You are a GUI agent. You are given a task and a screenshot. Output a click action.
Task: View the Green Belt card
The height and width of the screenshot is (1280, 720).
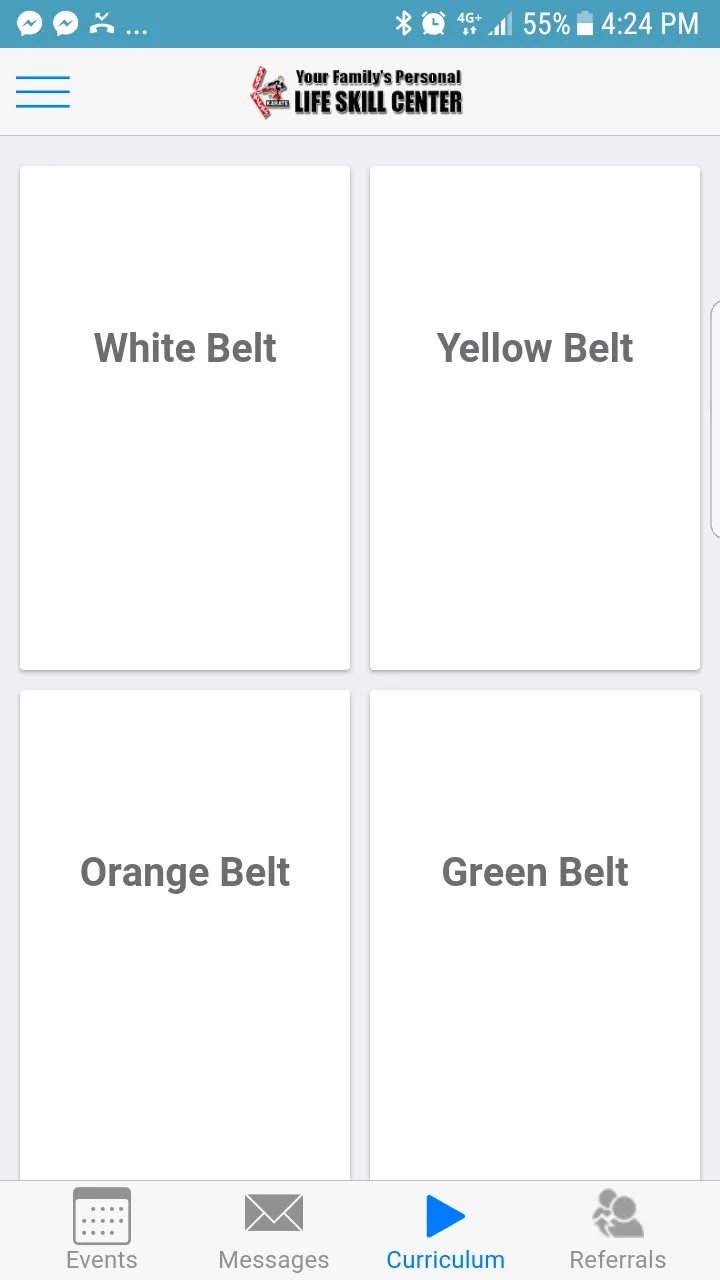[x=535, y=935]
